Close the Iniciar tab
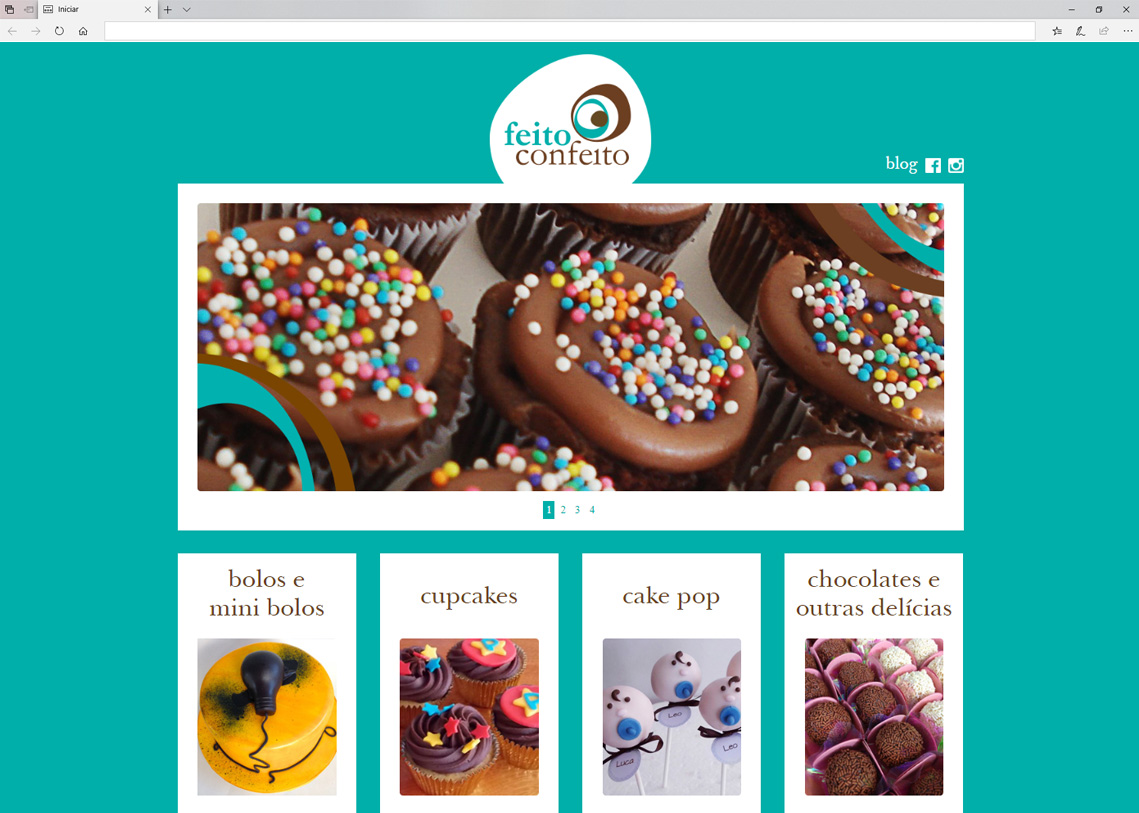Screen dimensions: 1139x813 [148, 9]
